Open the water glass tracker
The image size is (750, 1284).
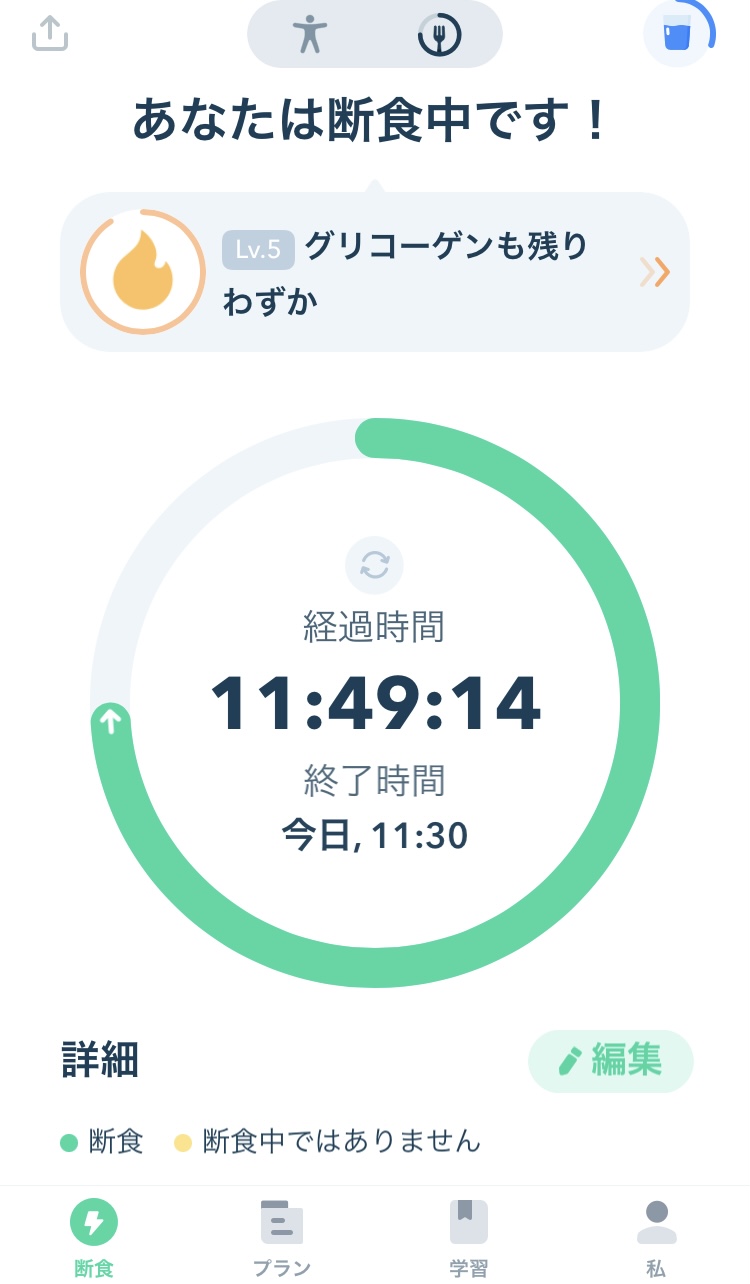[x=679, y=34]
